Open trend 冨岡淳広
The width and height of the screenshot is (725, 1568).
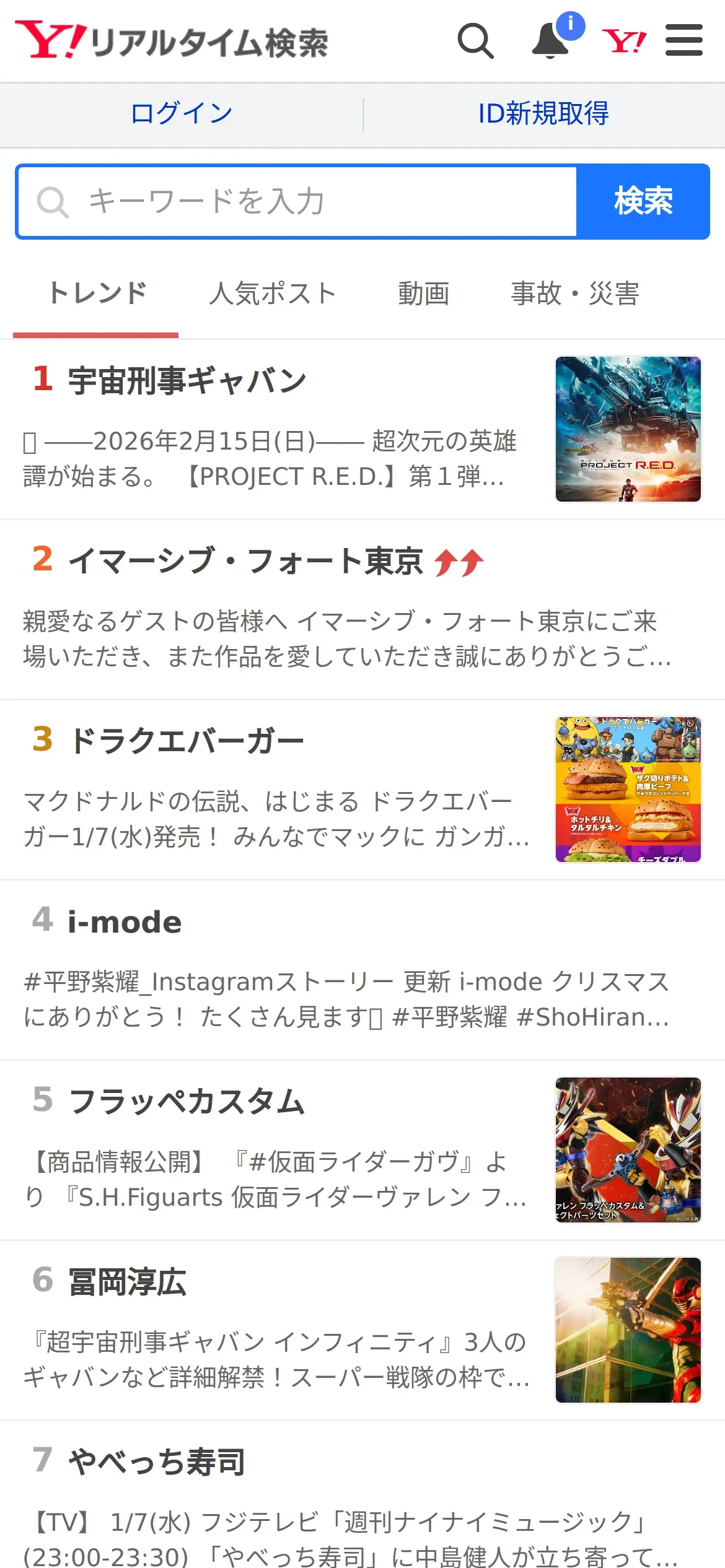(x=127, y=1282)
